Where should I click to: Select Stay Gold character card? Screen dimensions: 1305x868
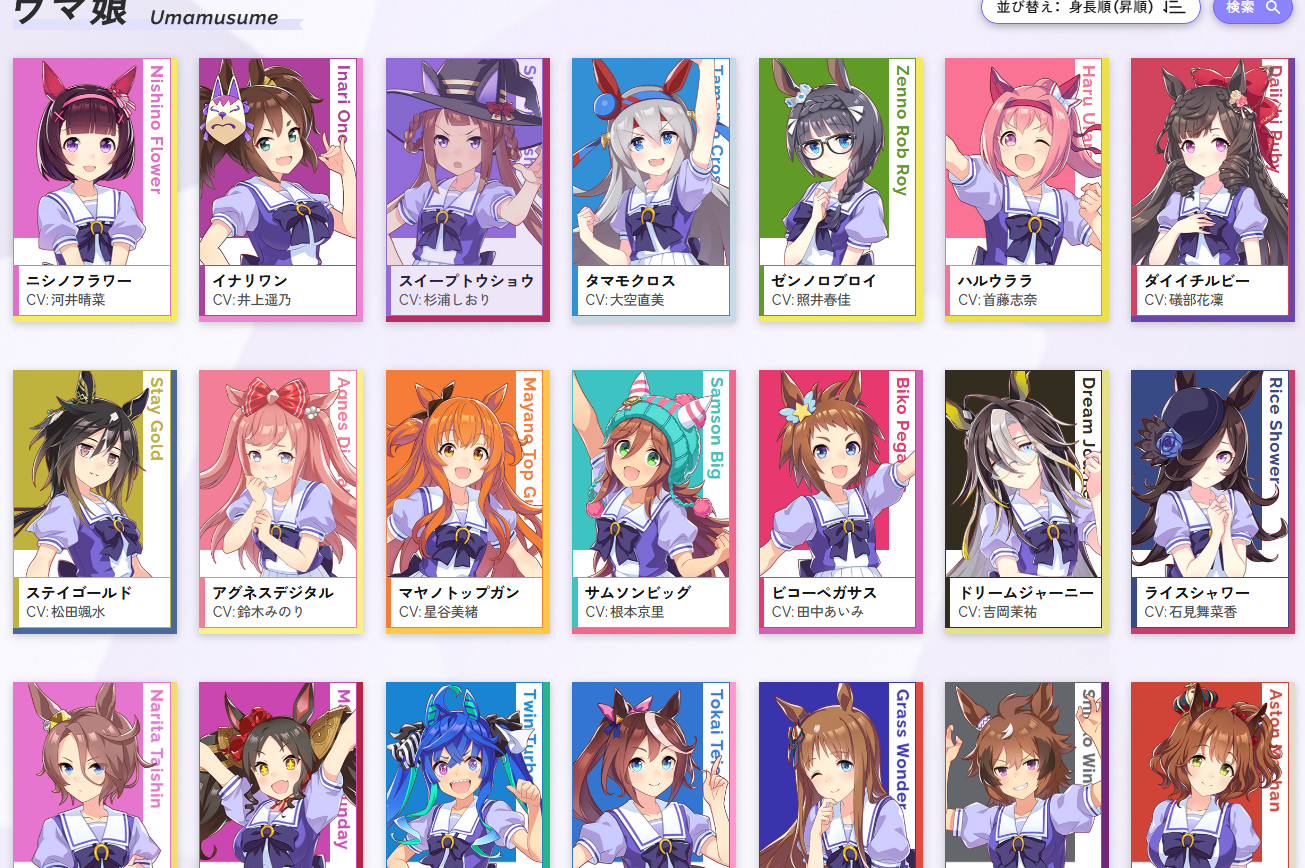(93, 500)
